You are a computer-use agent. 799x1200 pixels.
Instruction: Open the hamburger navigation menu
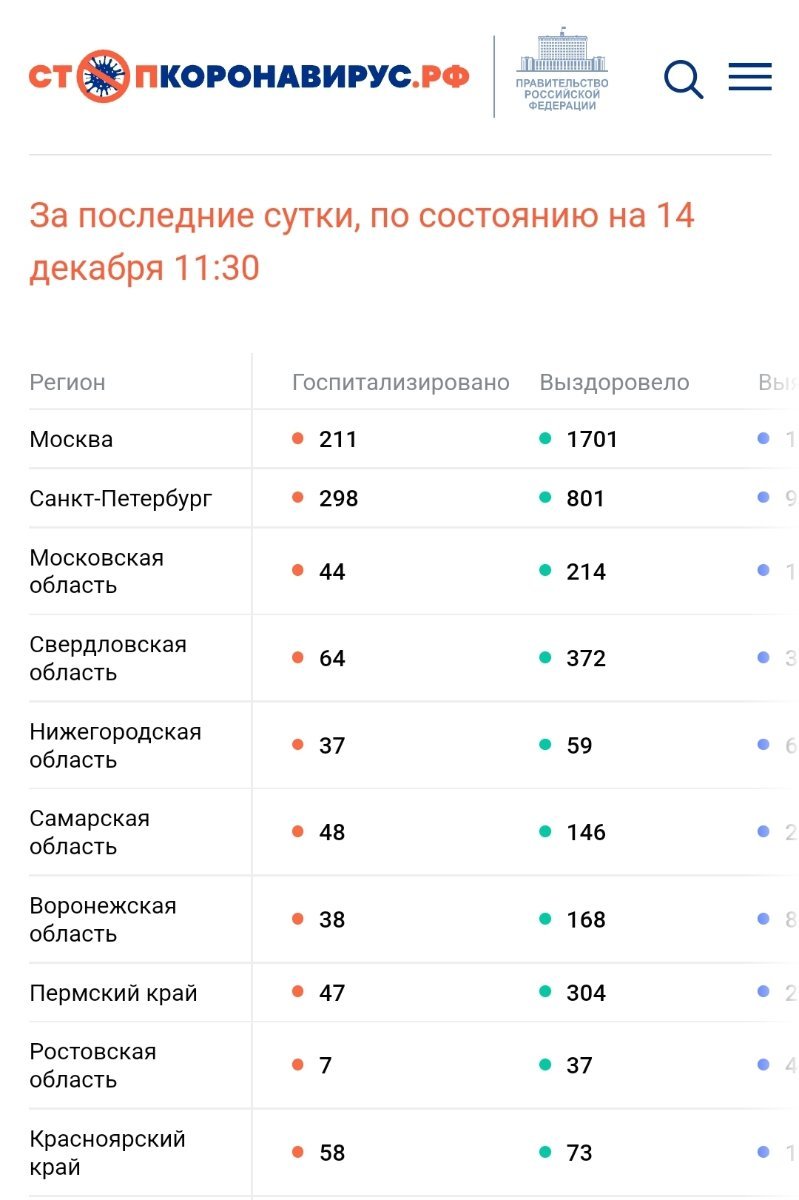750,77
